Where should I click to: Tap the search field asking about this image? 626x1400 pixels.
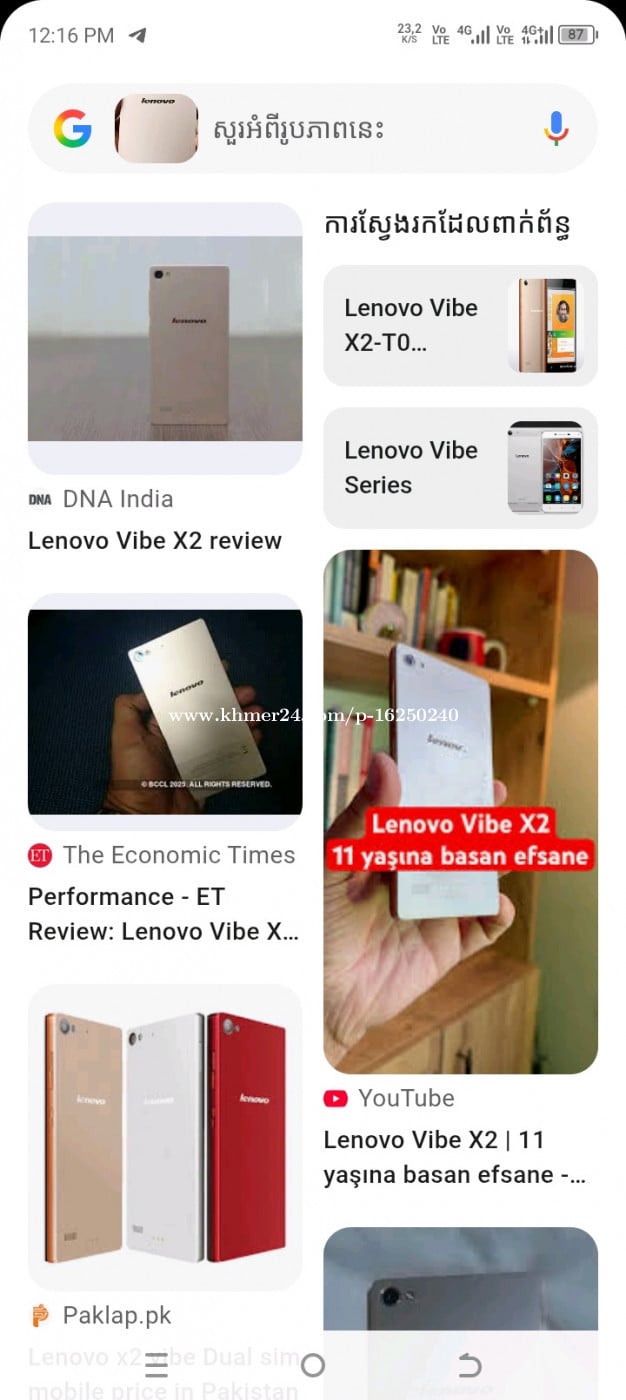coord(360,129)
